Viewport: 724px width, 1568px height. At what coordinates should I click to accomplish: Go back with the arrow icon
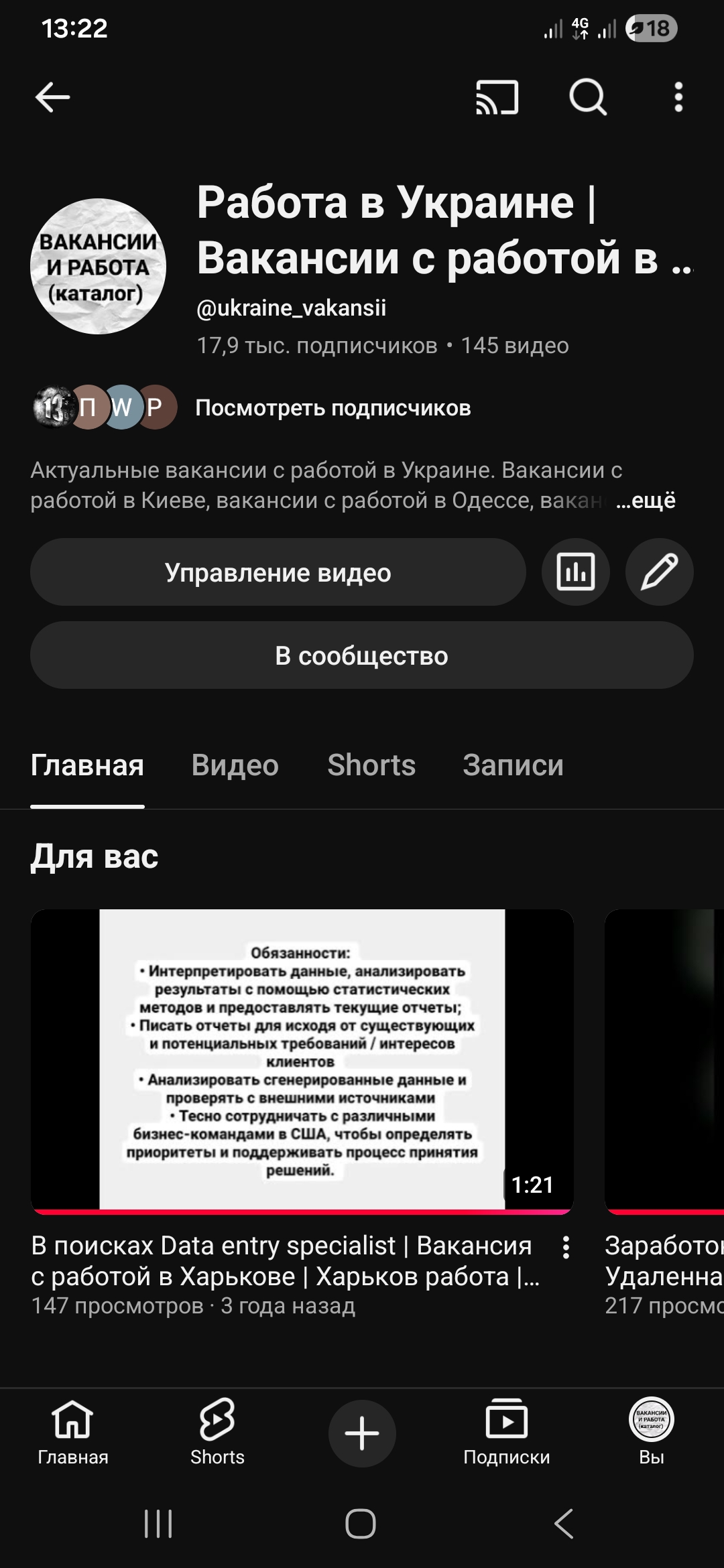[x=54, y=96]
